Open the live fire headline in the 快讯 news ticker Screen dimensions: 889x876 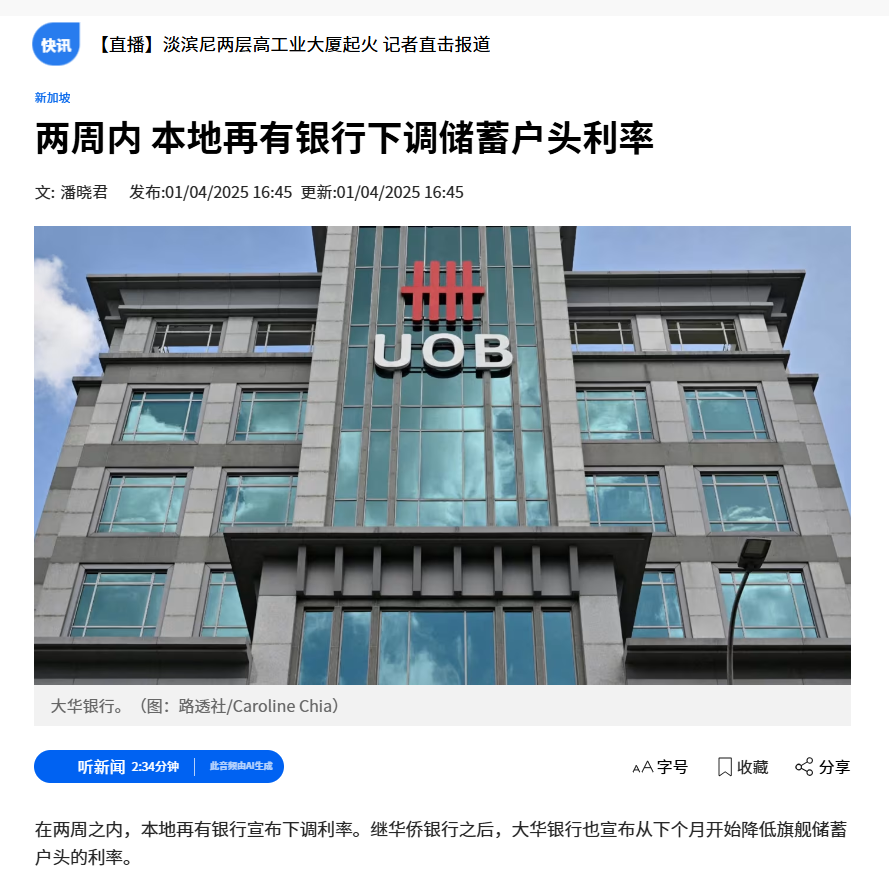[294, 45]
